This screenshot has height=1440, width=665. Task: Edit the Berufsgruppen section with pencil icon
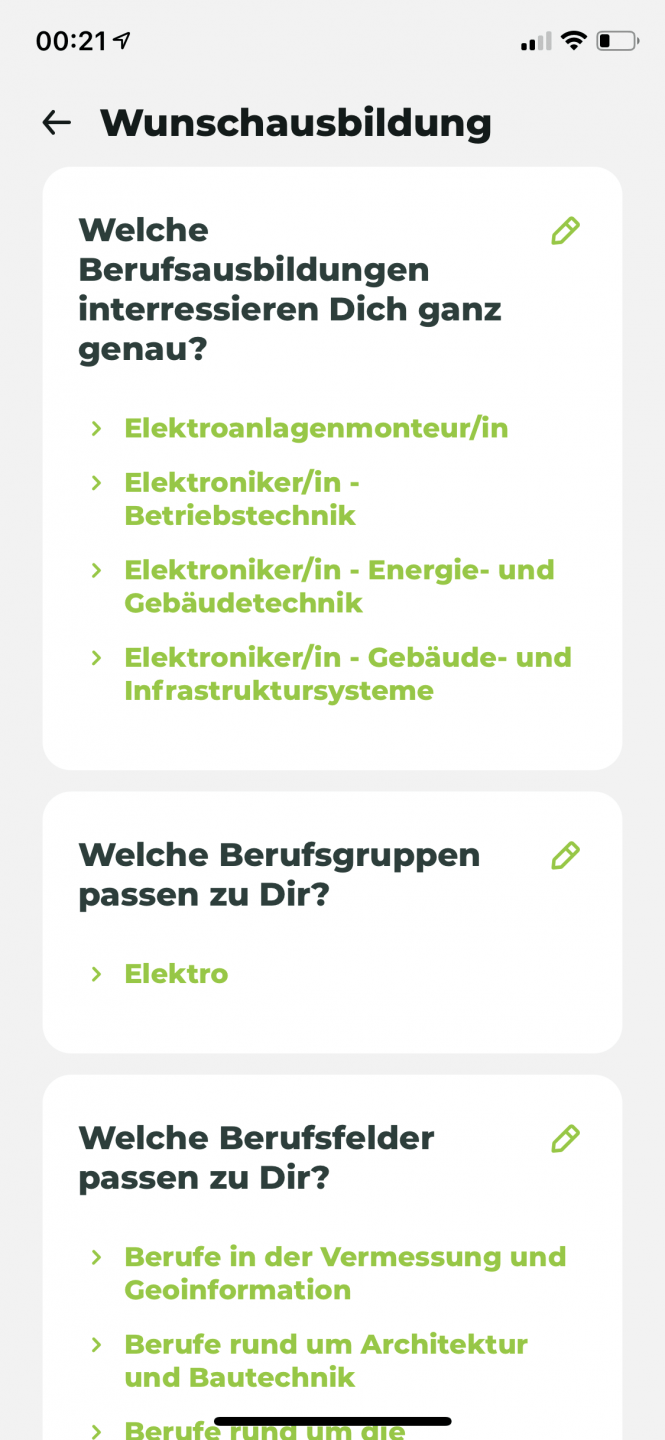[565, 856]
